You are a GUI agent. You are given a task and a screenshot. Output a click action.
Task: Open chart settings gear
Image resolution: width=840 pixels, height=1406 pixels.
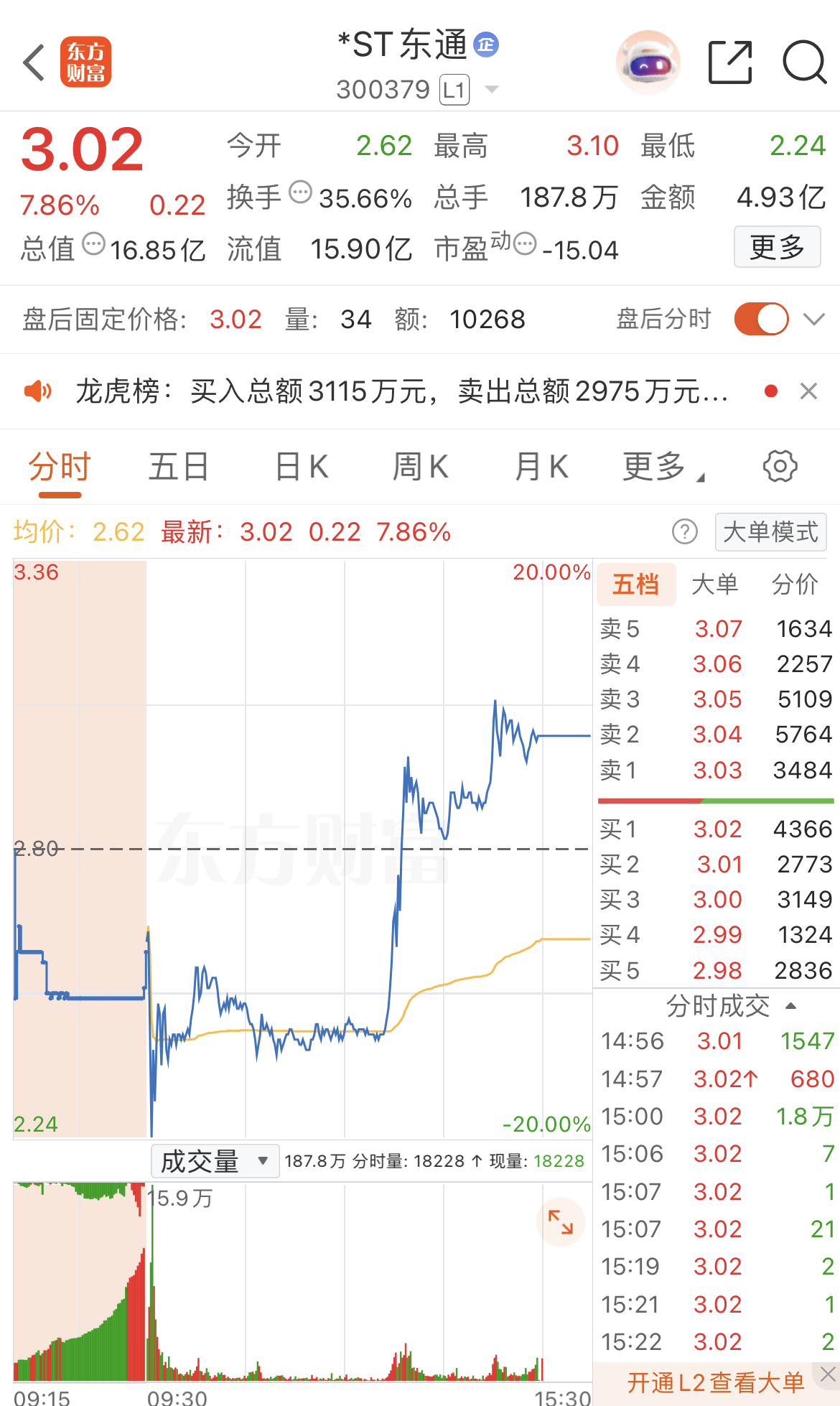780,467
